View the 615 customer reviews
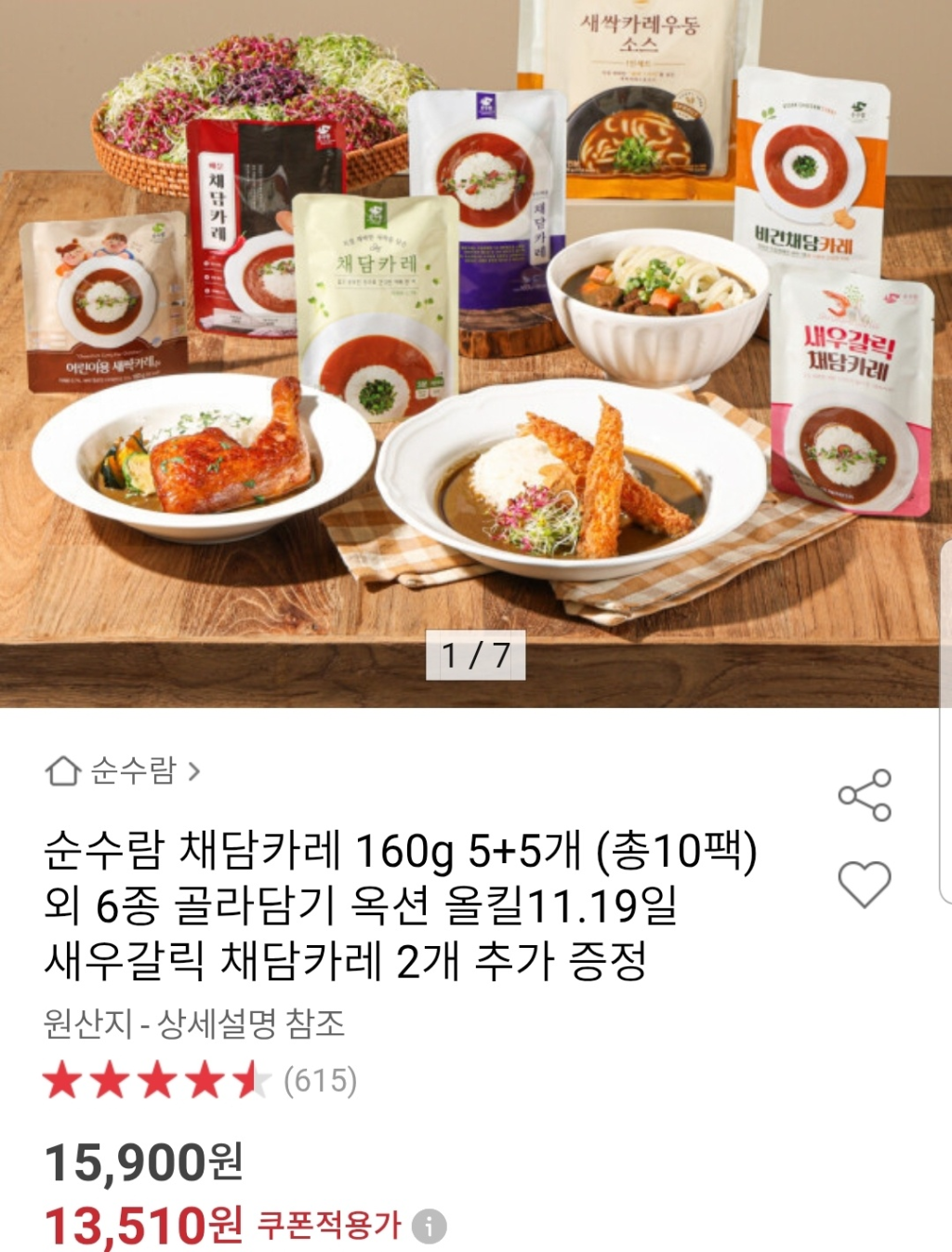The height and width of the screenshot is (1252, 952). tap(320, 1081)
